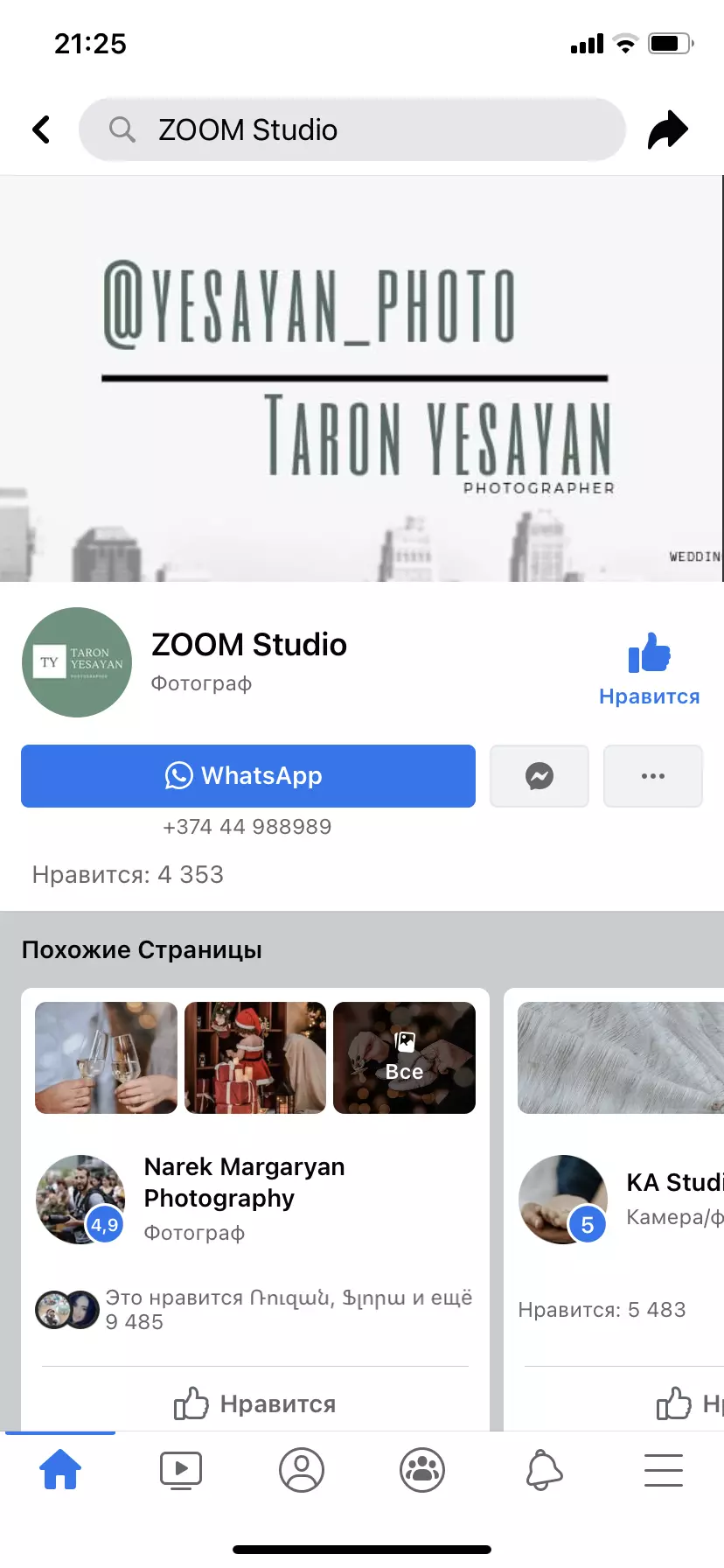Screen dimensions: 724x1568
Task: View all photos via the Все tile
Action: pos(405,1058)
